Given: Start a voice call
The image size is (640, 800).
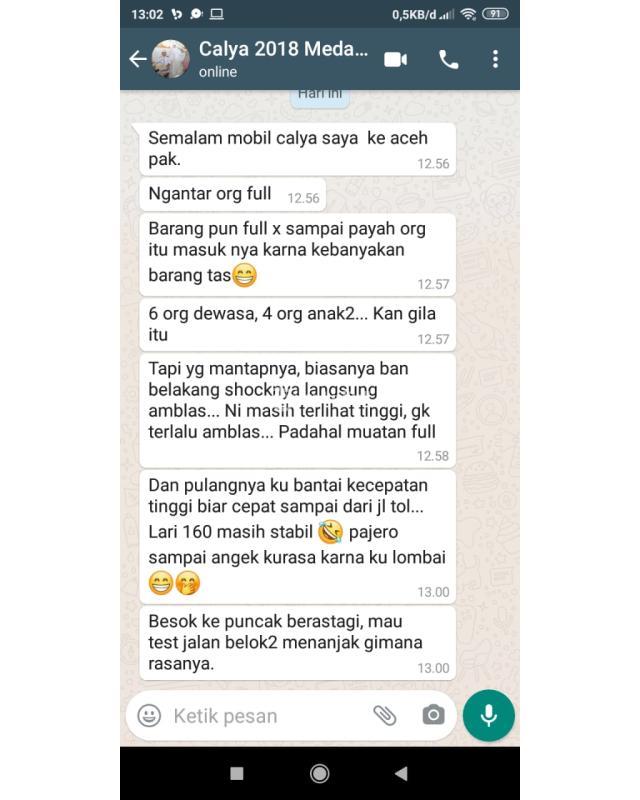Looking at the screenshot, I should point(449,59).
